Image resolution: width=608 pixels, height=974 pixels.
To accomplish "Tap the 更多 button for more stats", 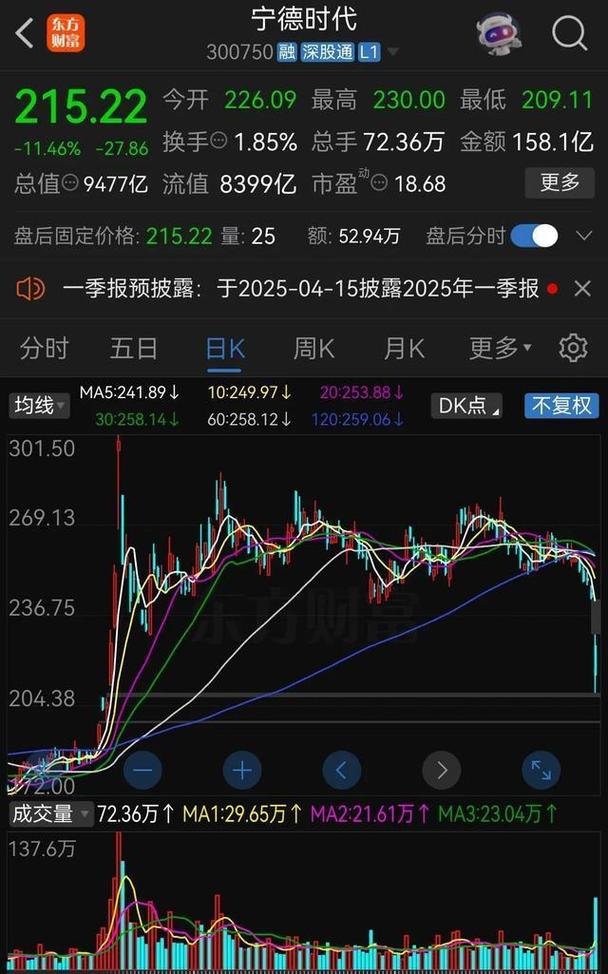I will point(559,182).
